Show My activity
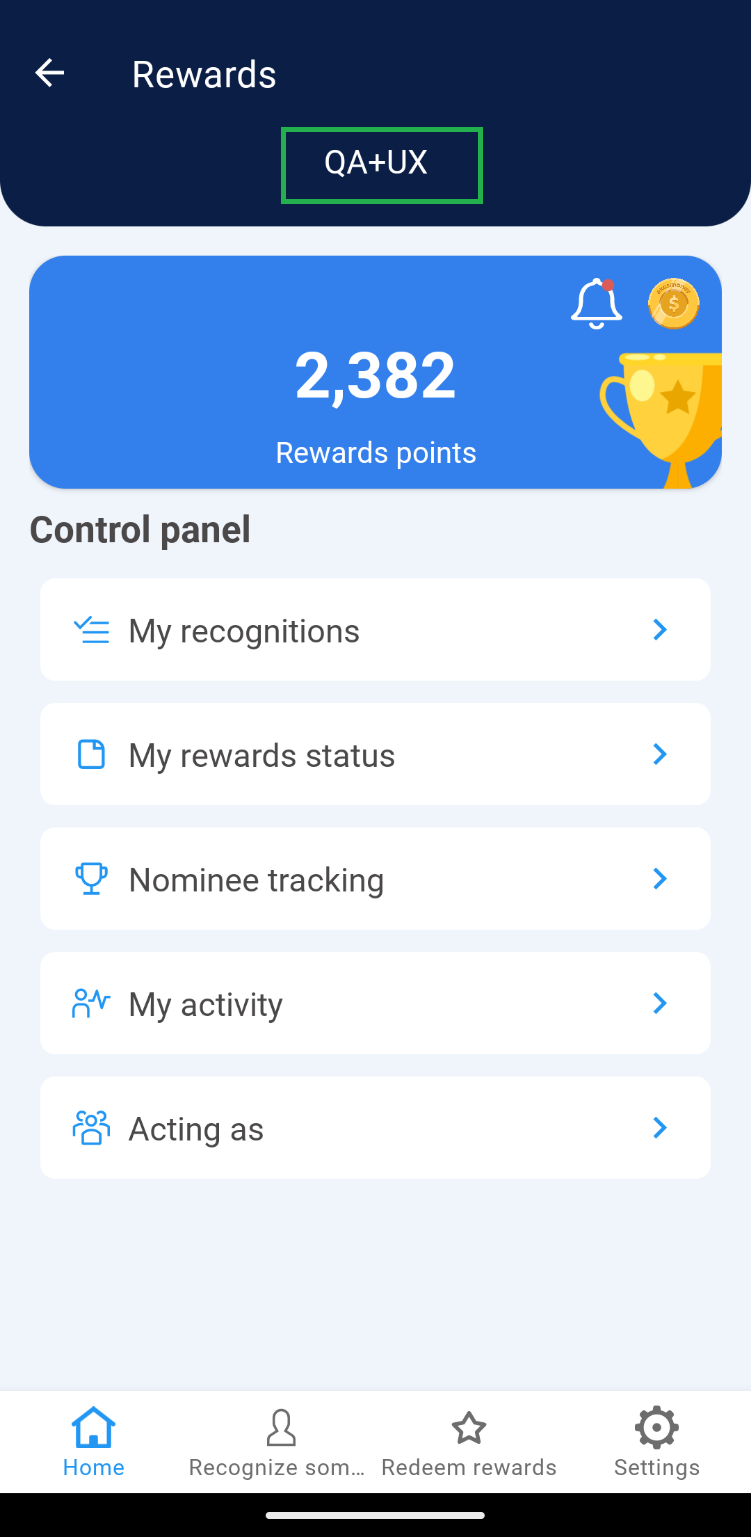The width and height of the screenshot is (751, 1537). click(375, 1003)
